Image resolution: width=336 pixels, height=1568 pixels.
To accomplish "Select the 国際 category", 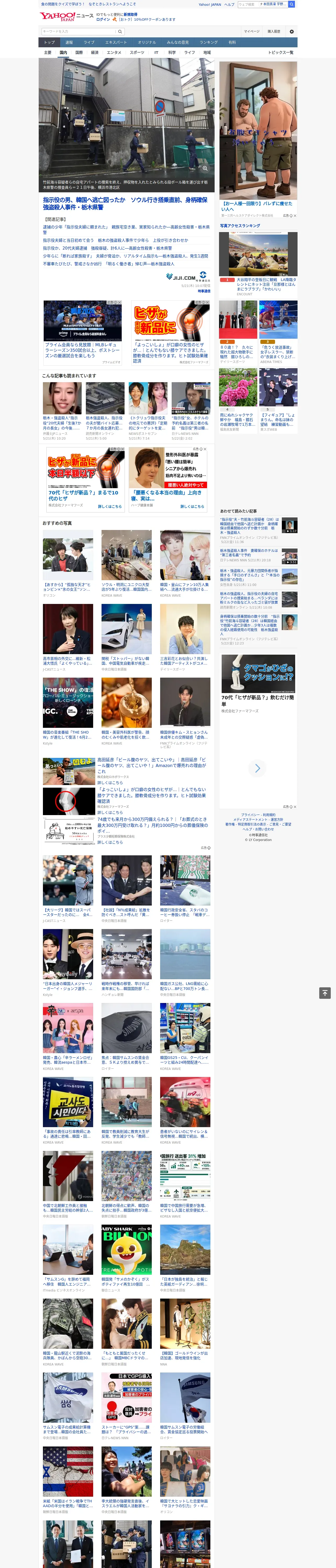I will (79, 52).
